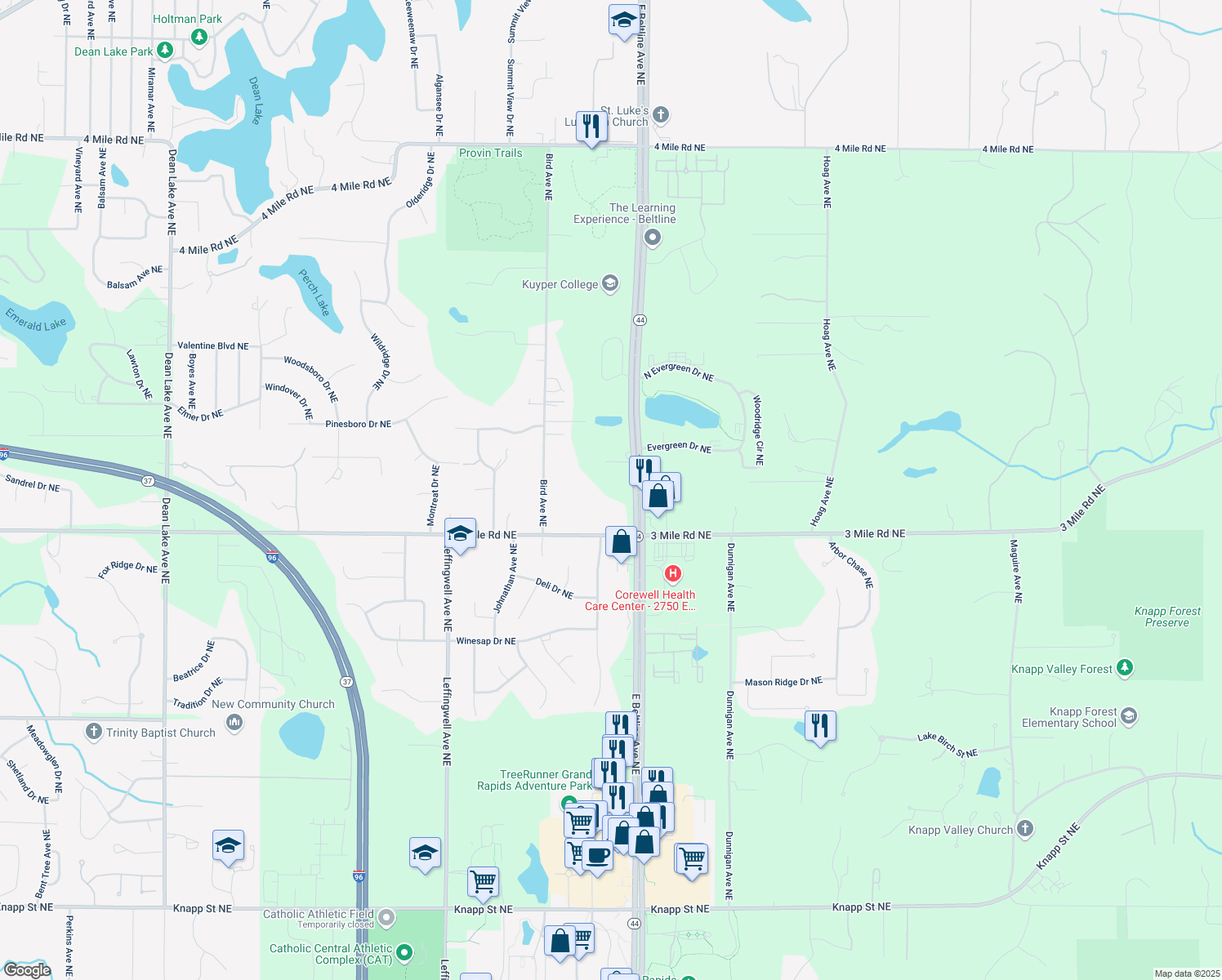Open Dean Lake Park marker
This screenshot has width=1222, height=980.
coord(165,51)
